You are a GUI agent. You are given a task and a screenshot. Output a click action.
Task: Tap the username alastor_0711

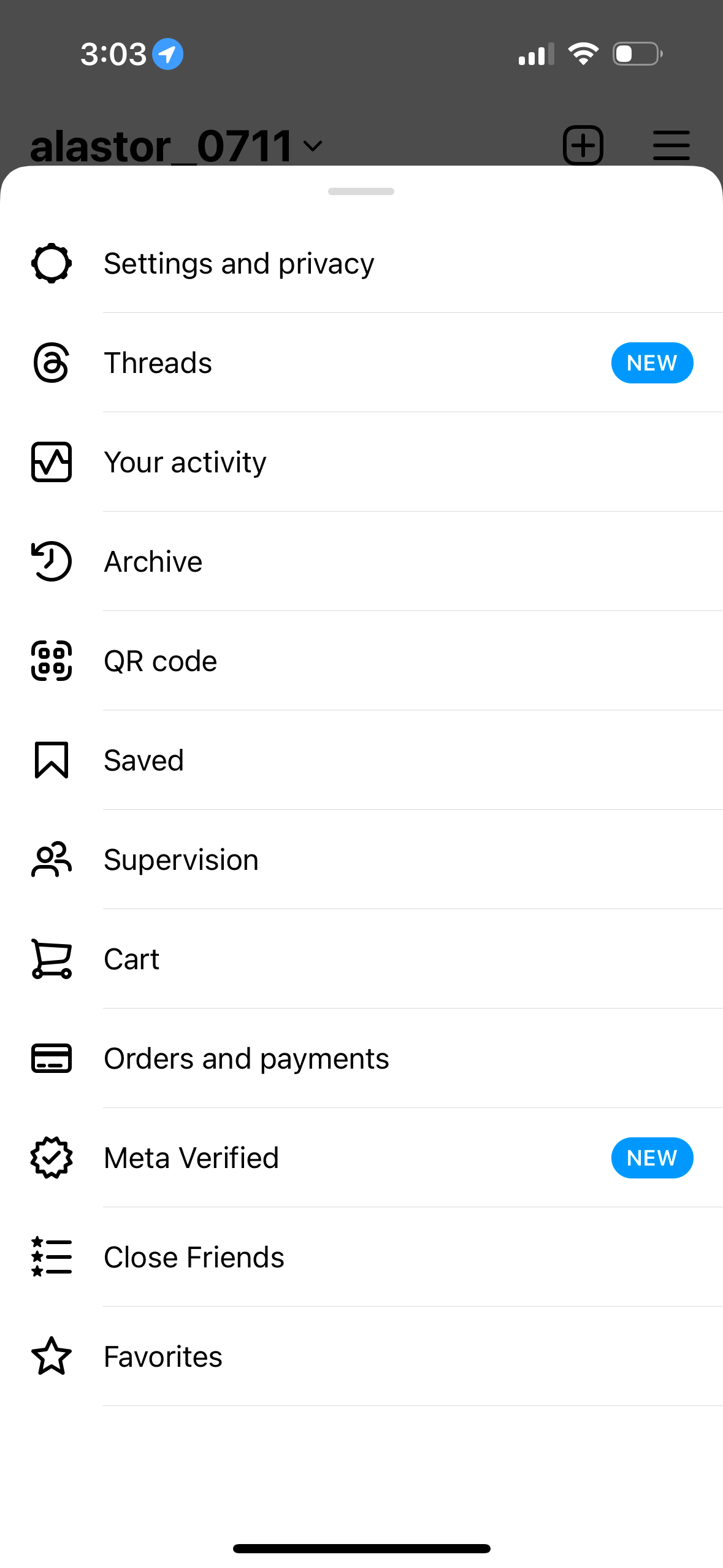(x=161, y=145)
